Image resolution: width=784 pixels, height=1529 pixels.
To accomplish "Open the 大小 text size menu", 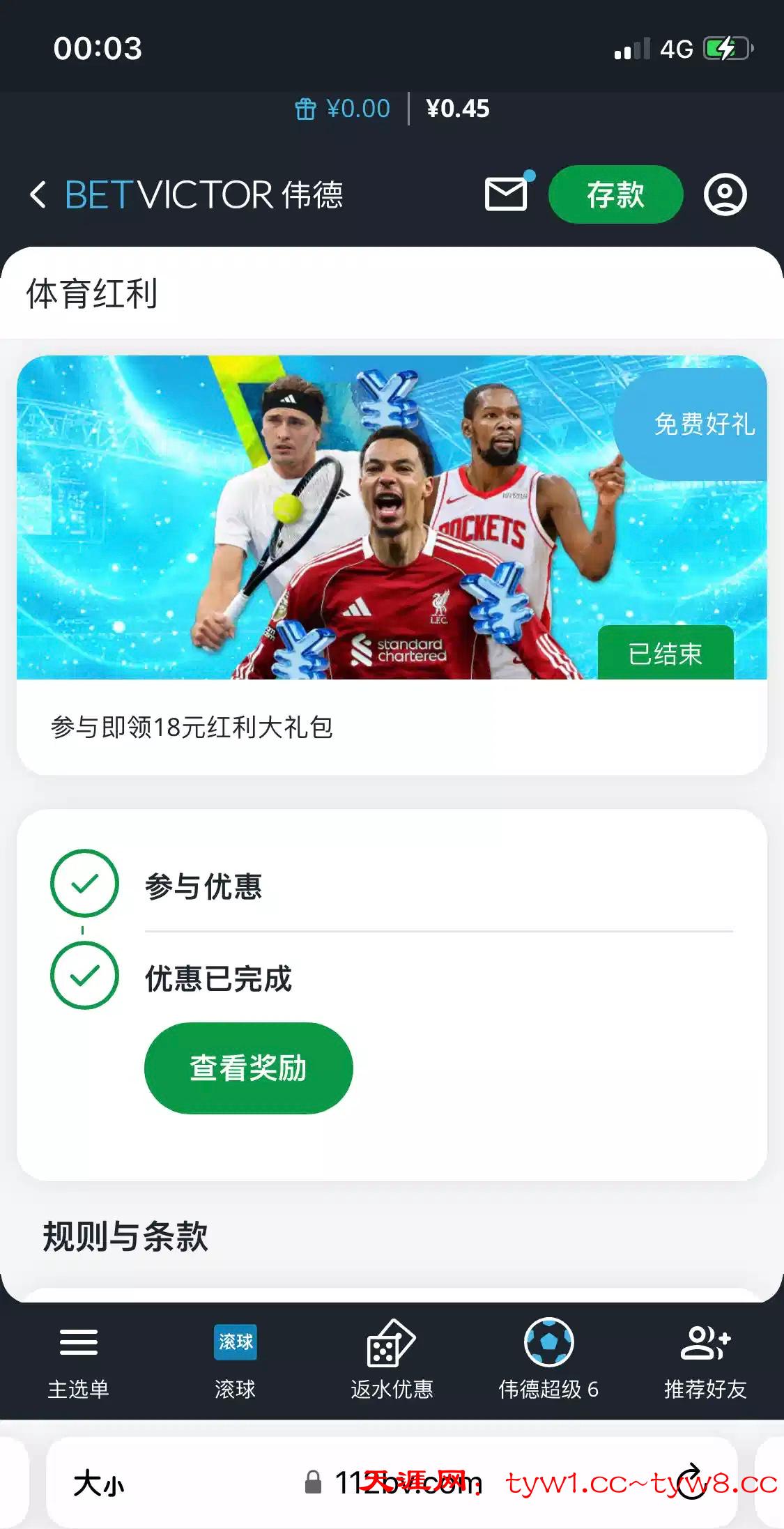I will pos(99,1483).
